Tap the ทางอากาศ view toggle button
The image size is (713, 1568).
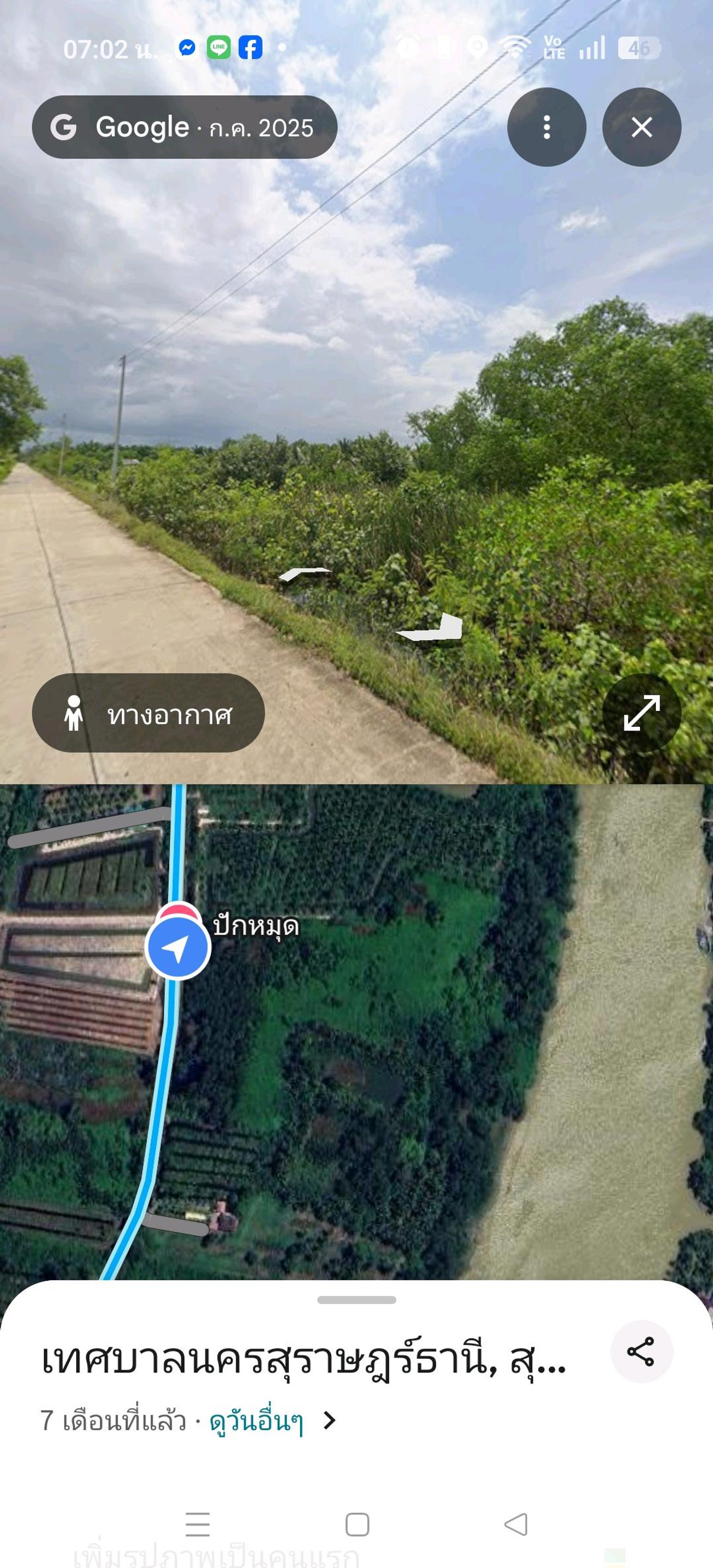[x=149, y=713]
